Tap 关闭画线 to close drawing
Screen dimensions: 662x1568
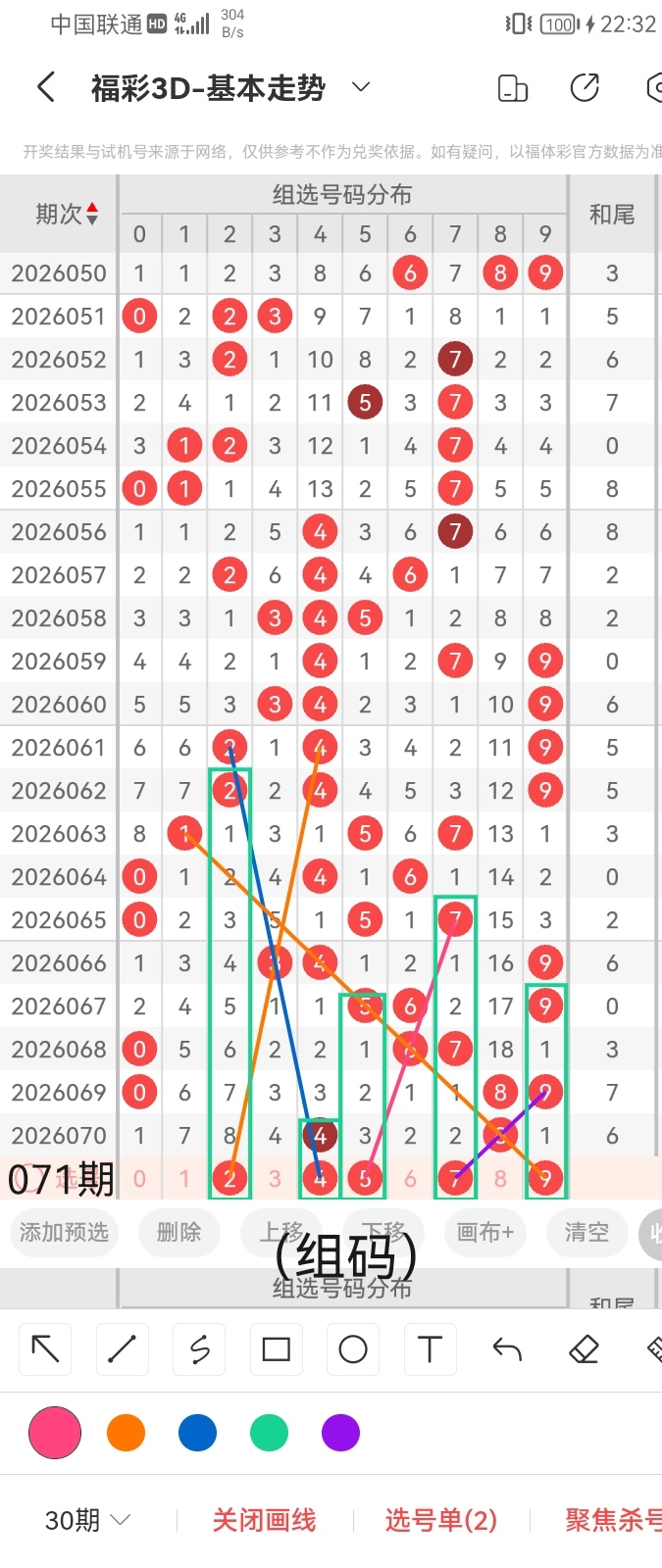(264, 1520)
